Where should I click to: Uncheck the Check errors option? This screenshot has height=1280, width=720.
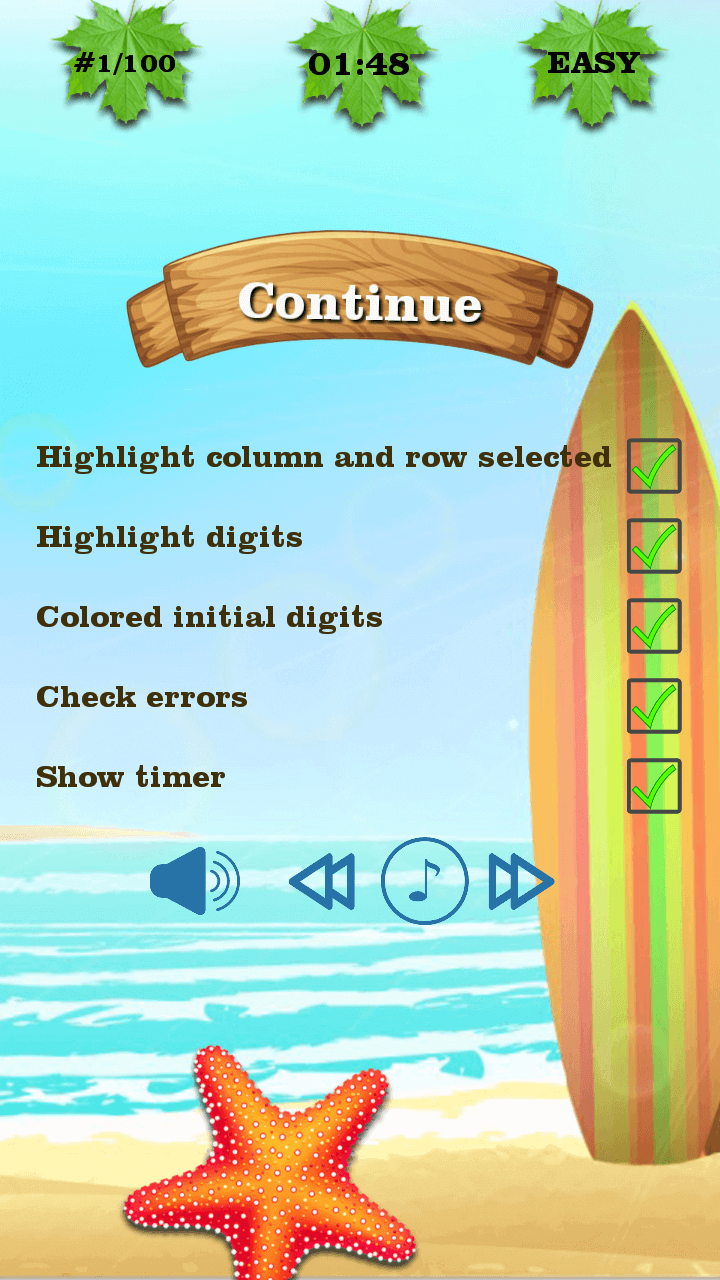tap(654, 706)
